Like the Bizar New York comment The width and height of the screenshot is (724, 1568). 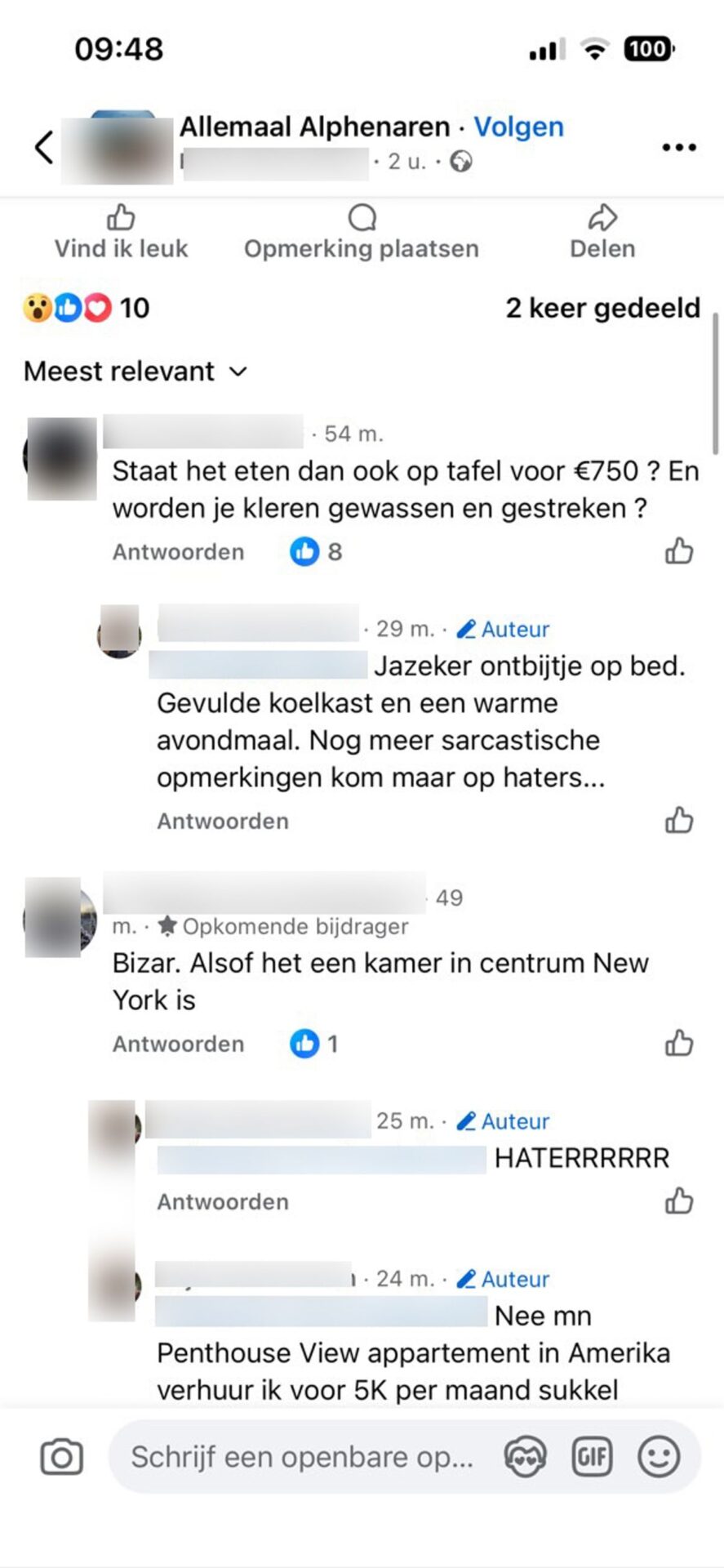pyautogui.click(x=678, y=1043)
